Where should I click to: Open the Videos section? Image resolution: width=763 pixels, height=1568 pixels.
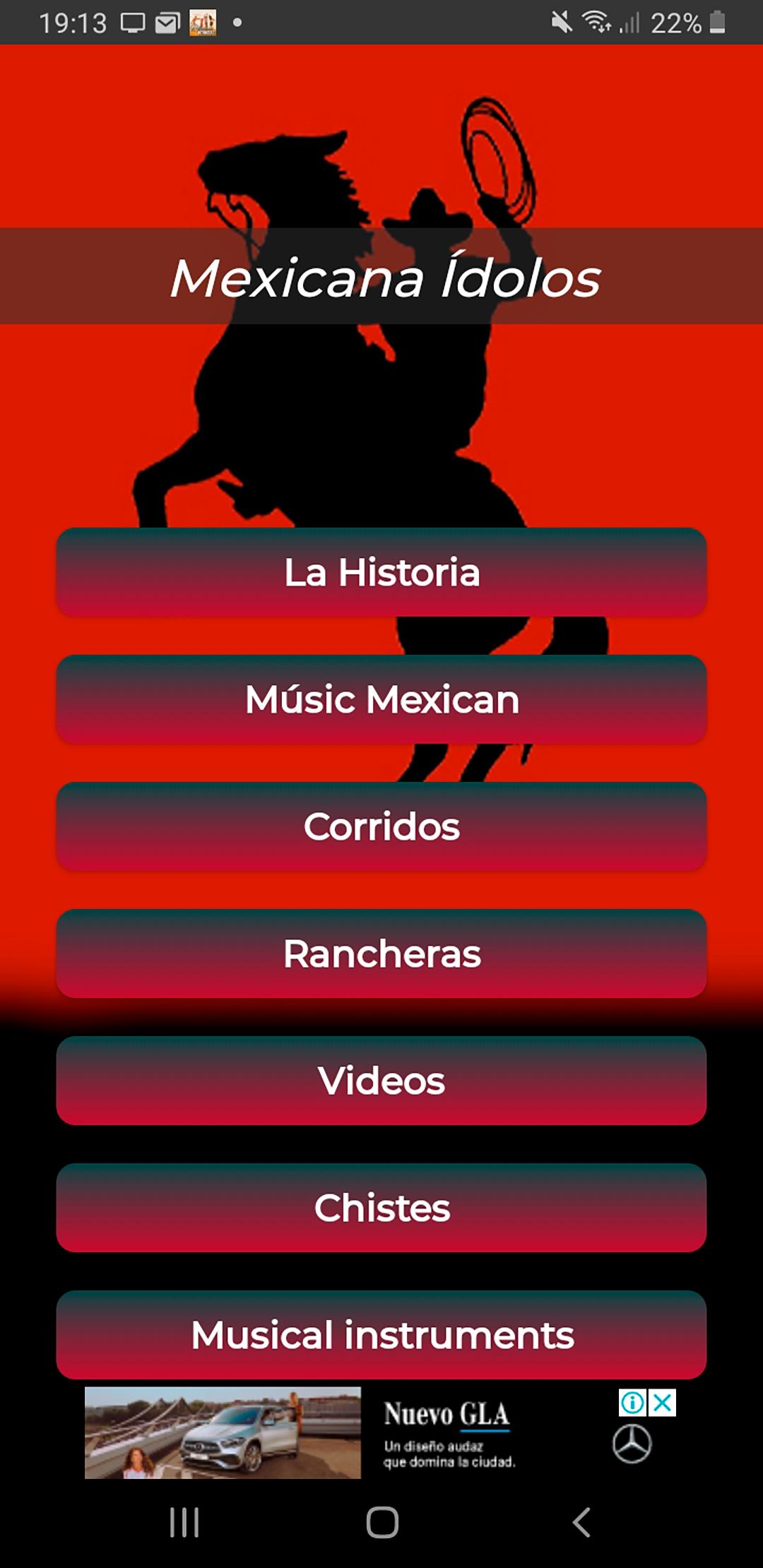(x=381, y=1081)
